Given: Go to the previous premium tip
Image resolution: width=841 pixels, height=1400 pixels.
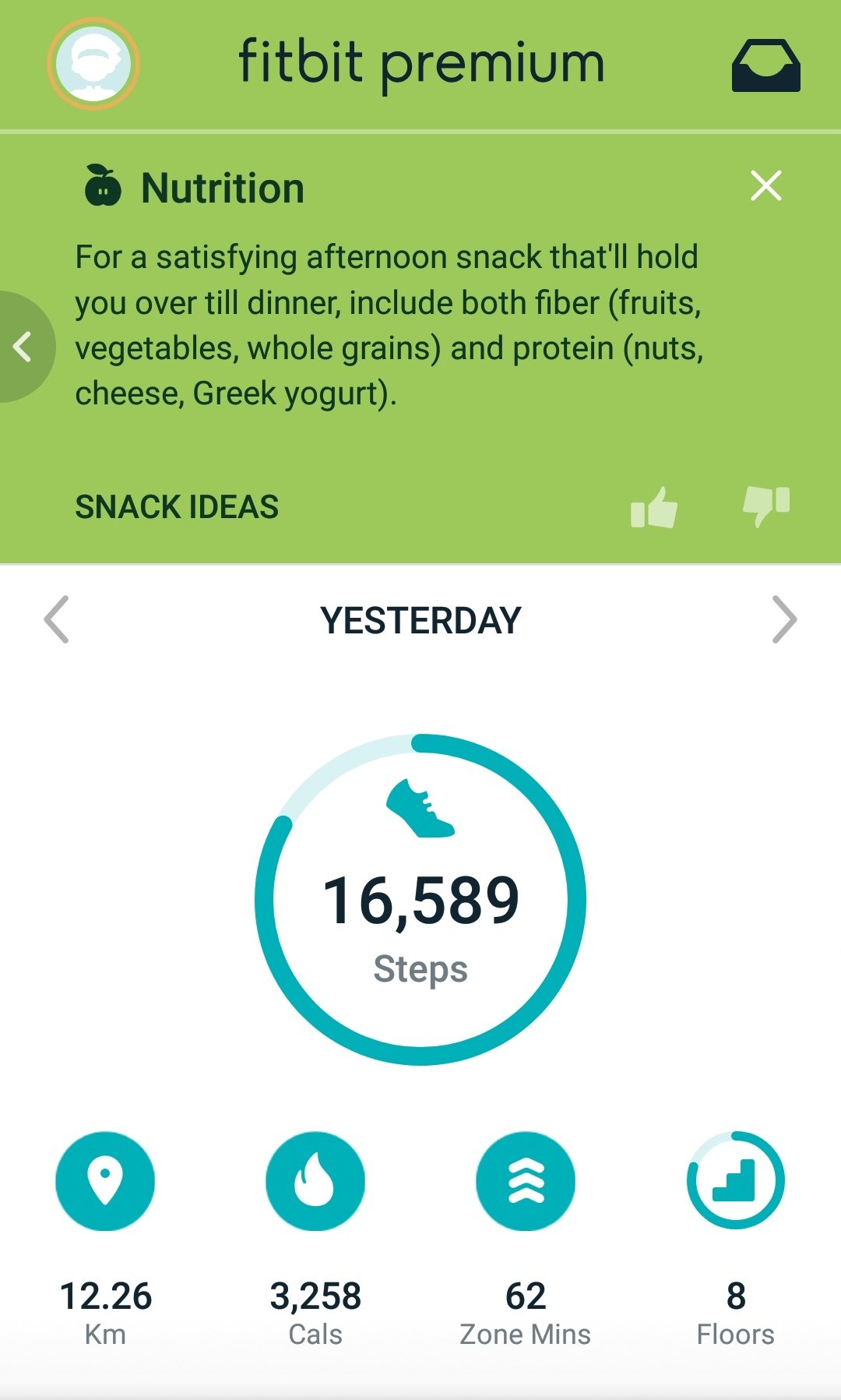Looking at the screenshot, I should 23,347.
